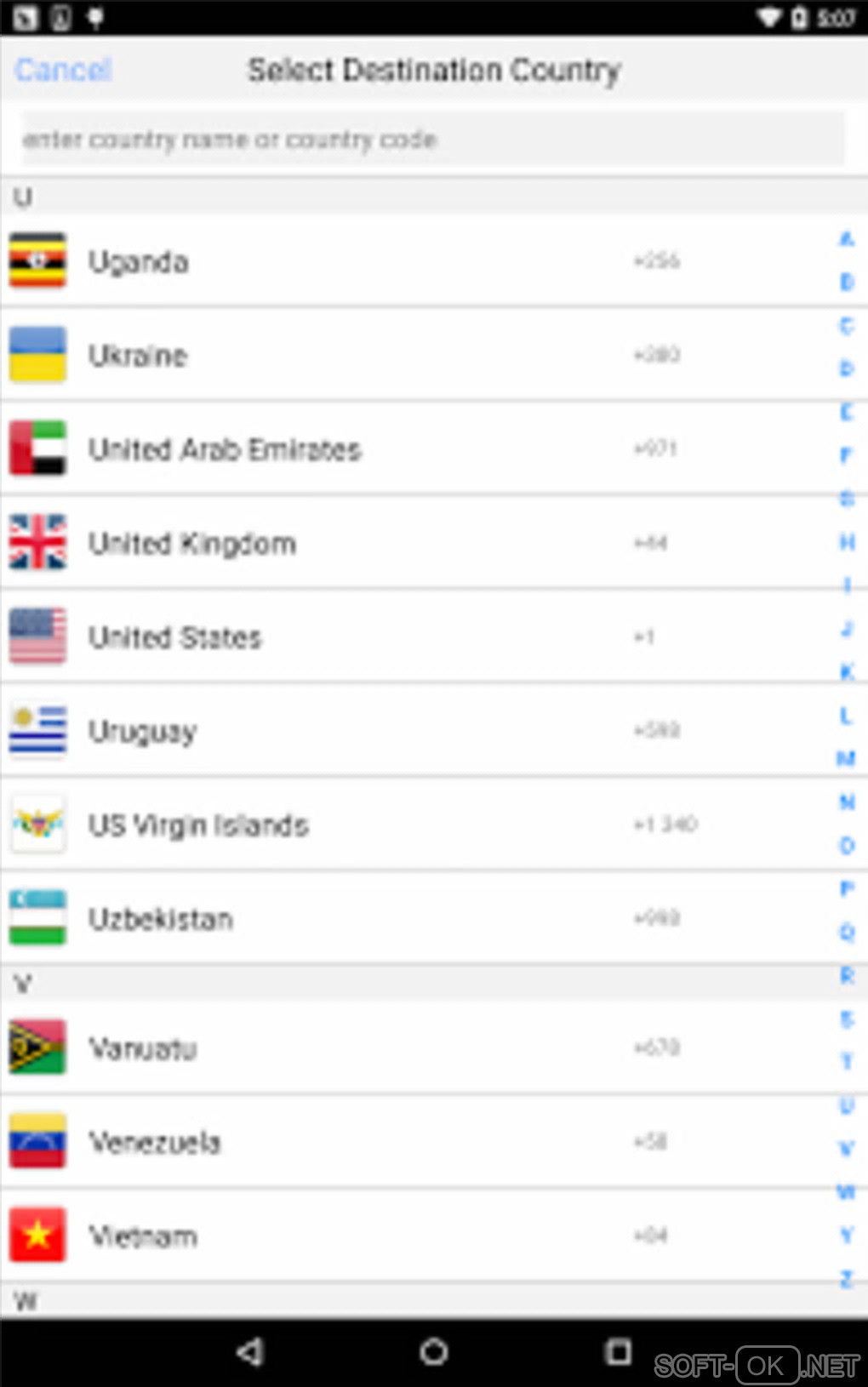Select Uganda from the list
Screen dimensions: 868x1387
coord(340,261)
